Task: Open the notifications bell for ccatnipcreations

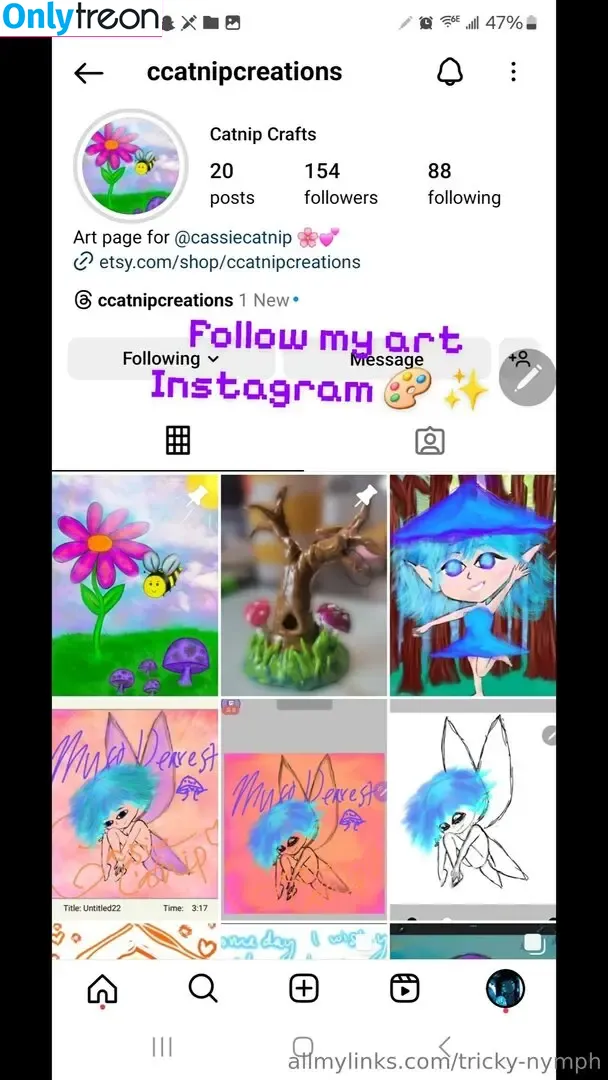Action: tap(450, 72)
